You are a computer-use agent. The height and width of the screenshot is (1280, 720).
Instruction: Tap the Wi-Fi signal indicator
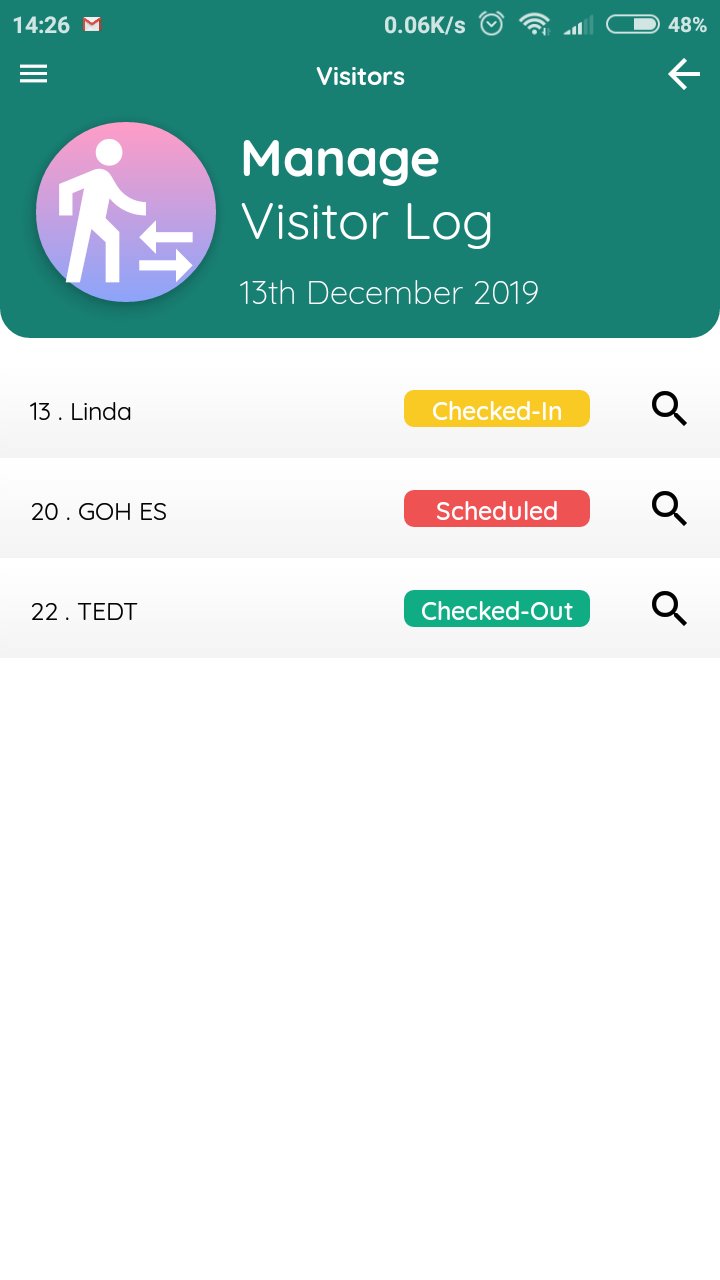[535, 24]
